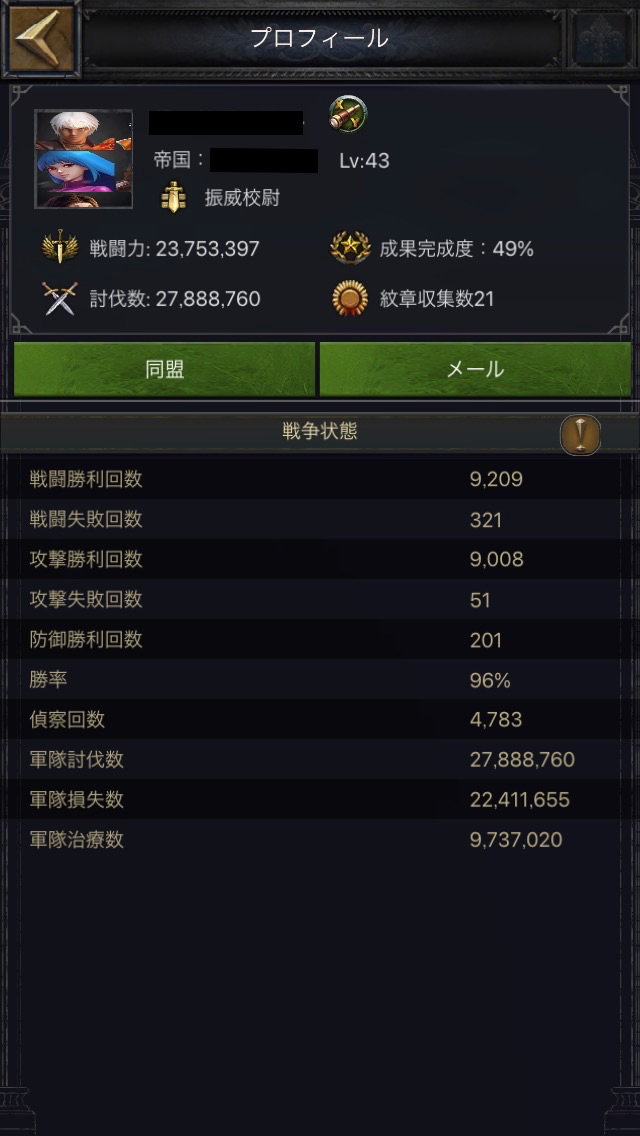The width and height of the screenshot is (640, 1136).
Task: Send mail with the メール button
Action: pyautogui.click(x=475, y=369)
